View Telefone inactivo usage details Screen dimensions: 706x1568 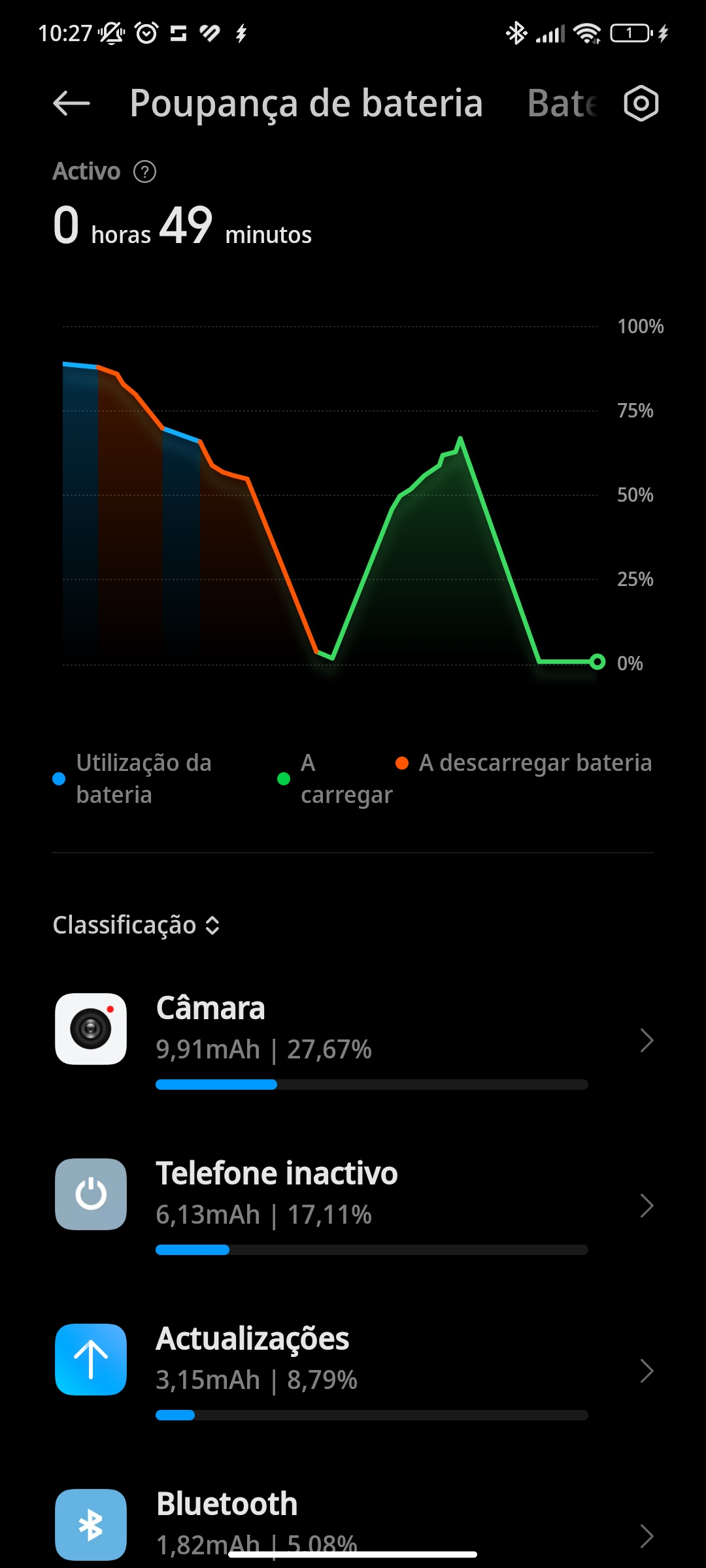[353, 1205]
